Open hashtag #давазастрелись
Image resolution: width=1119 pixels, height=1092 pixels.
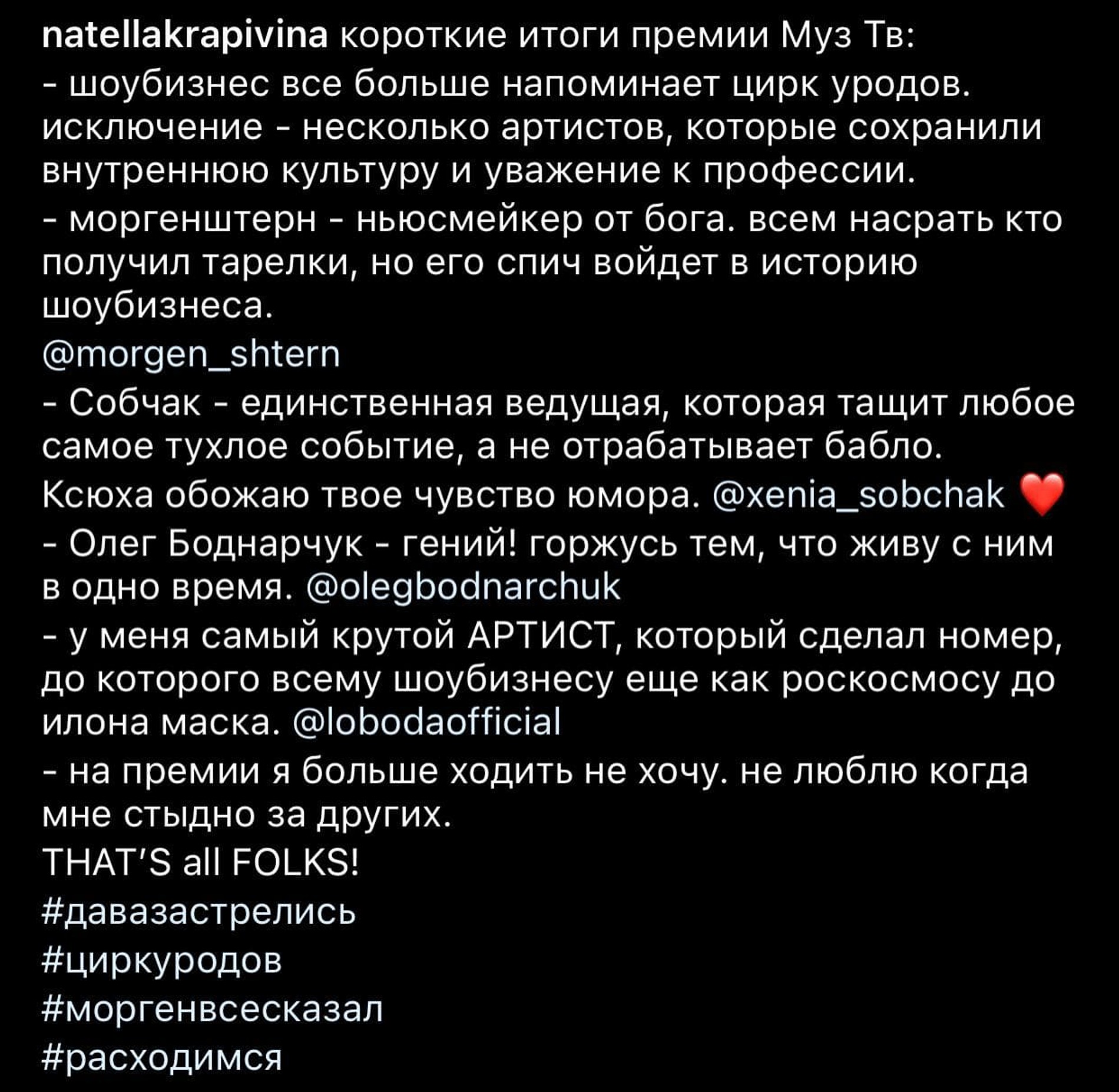click(x=200, y=912)
